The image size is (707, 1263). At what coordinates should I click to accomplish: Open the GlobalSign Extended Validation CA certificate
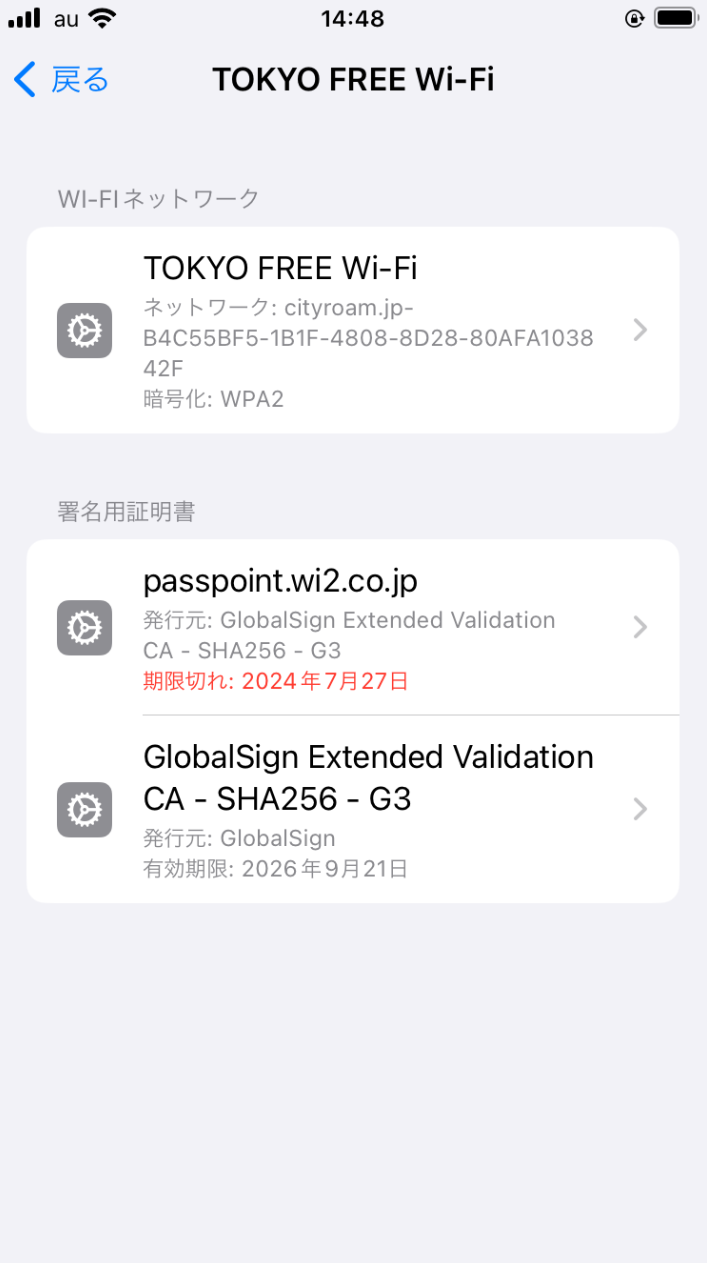click(352, 809)
